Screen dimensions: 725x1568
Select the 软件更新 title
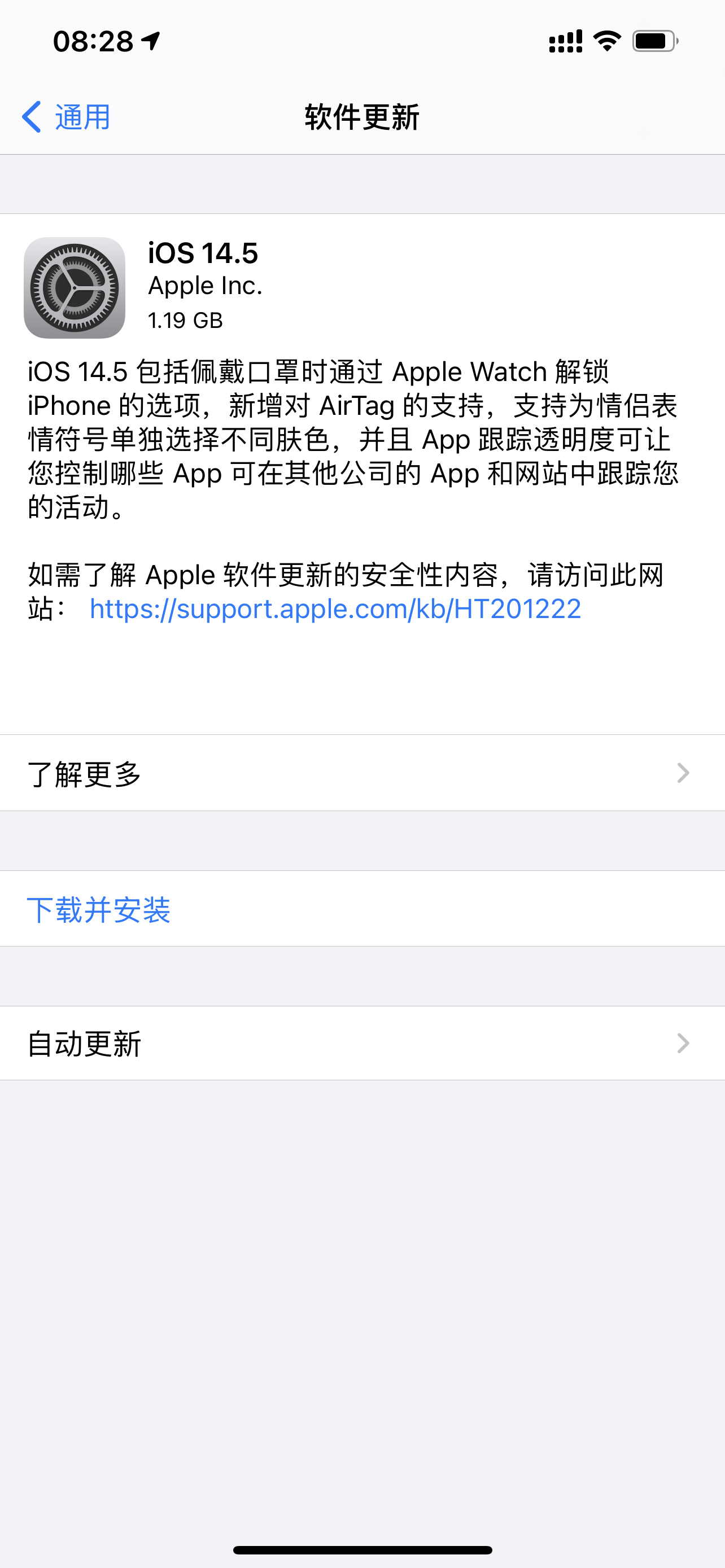(362, 117)
